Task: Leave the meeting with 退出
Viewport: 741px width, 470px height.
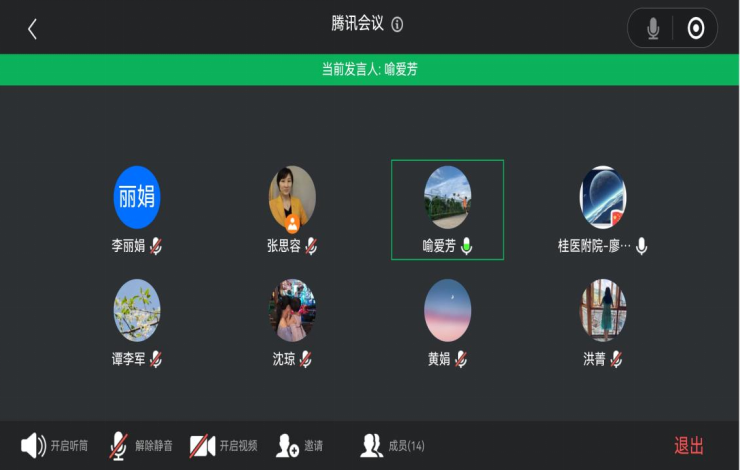Action: coord(689,446)
